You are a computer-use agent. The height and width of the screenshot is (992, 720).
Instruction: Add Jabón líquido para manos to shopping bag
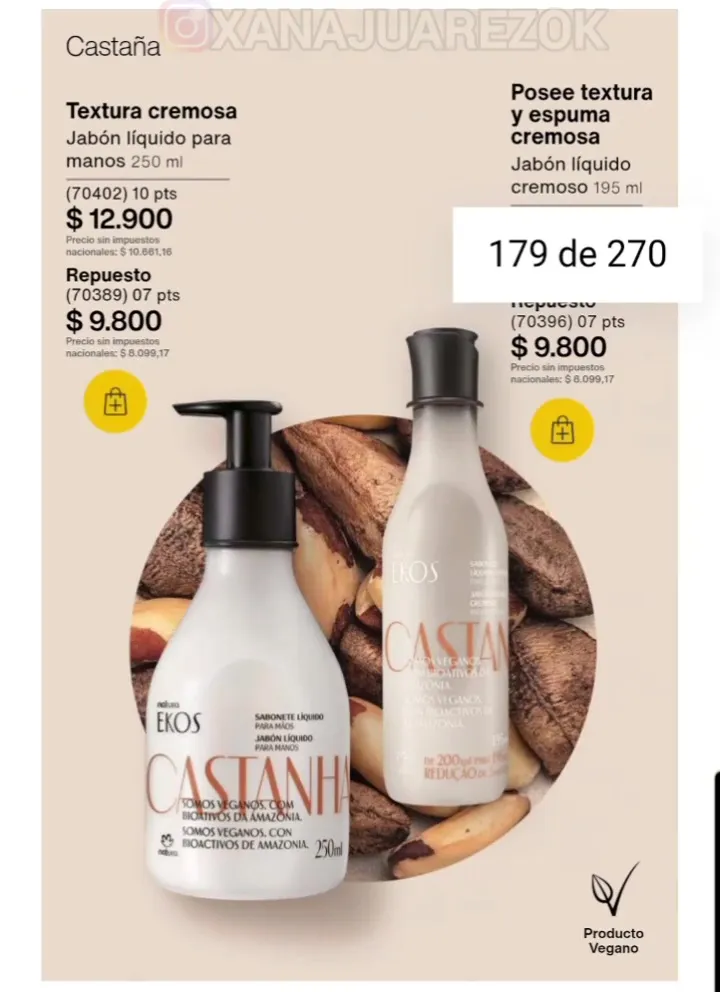pos(115,402)
